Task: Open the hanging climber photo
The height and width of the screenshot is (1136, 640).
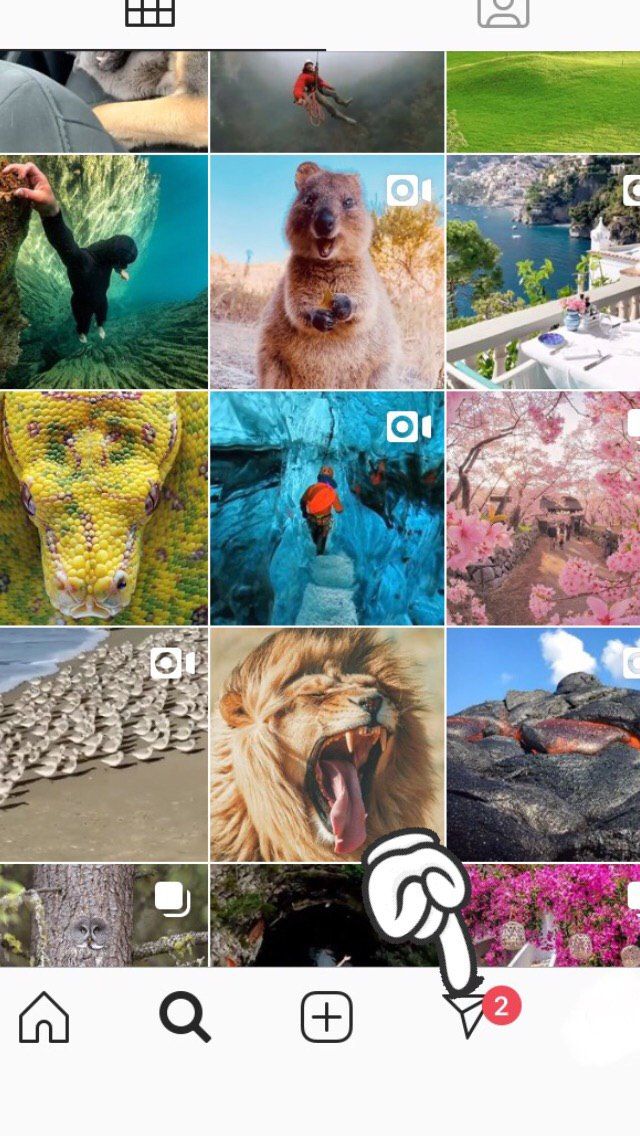Action: click(x=326, y=100)
